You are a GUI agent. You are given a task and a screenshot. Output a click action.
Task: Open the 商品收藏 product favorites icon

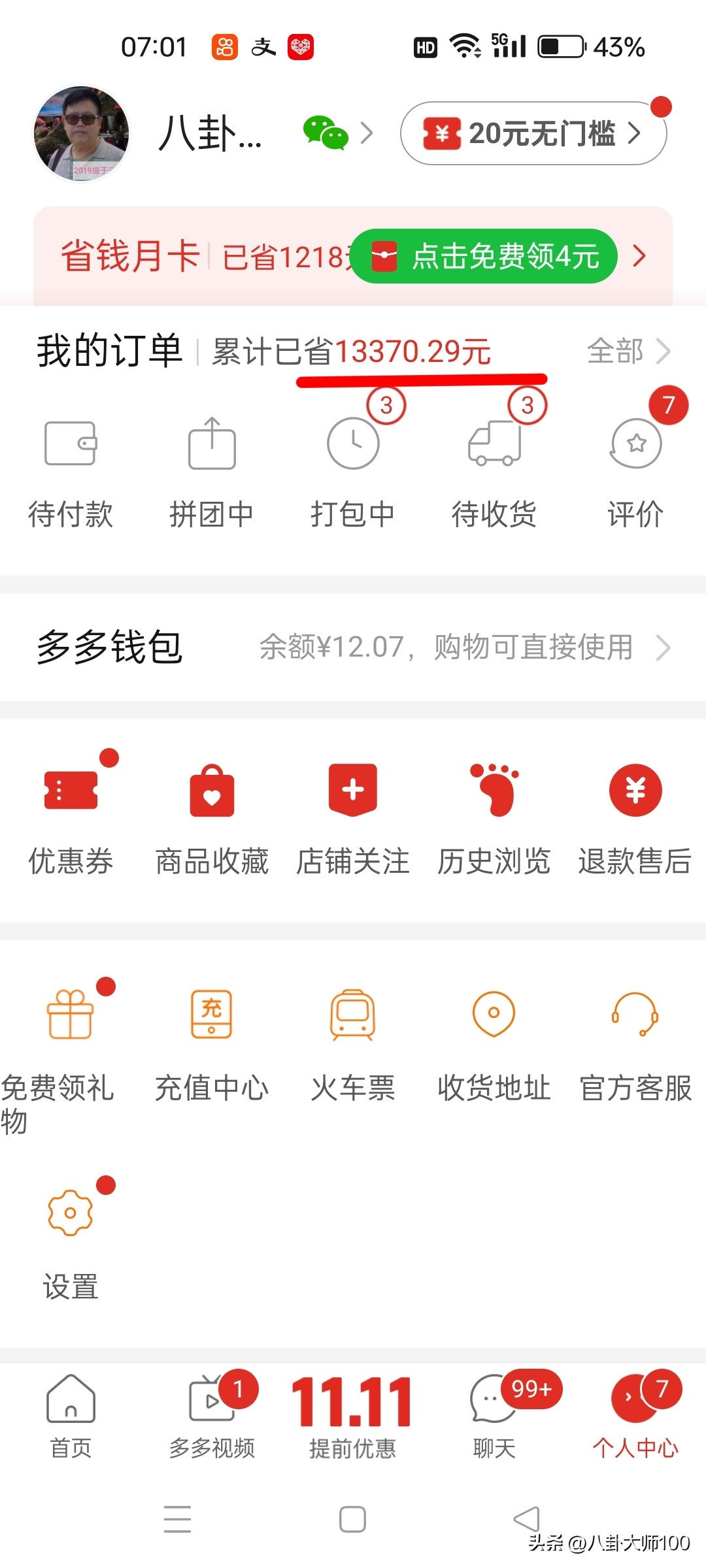pyautogui.click(x=212, y=791)
